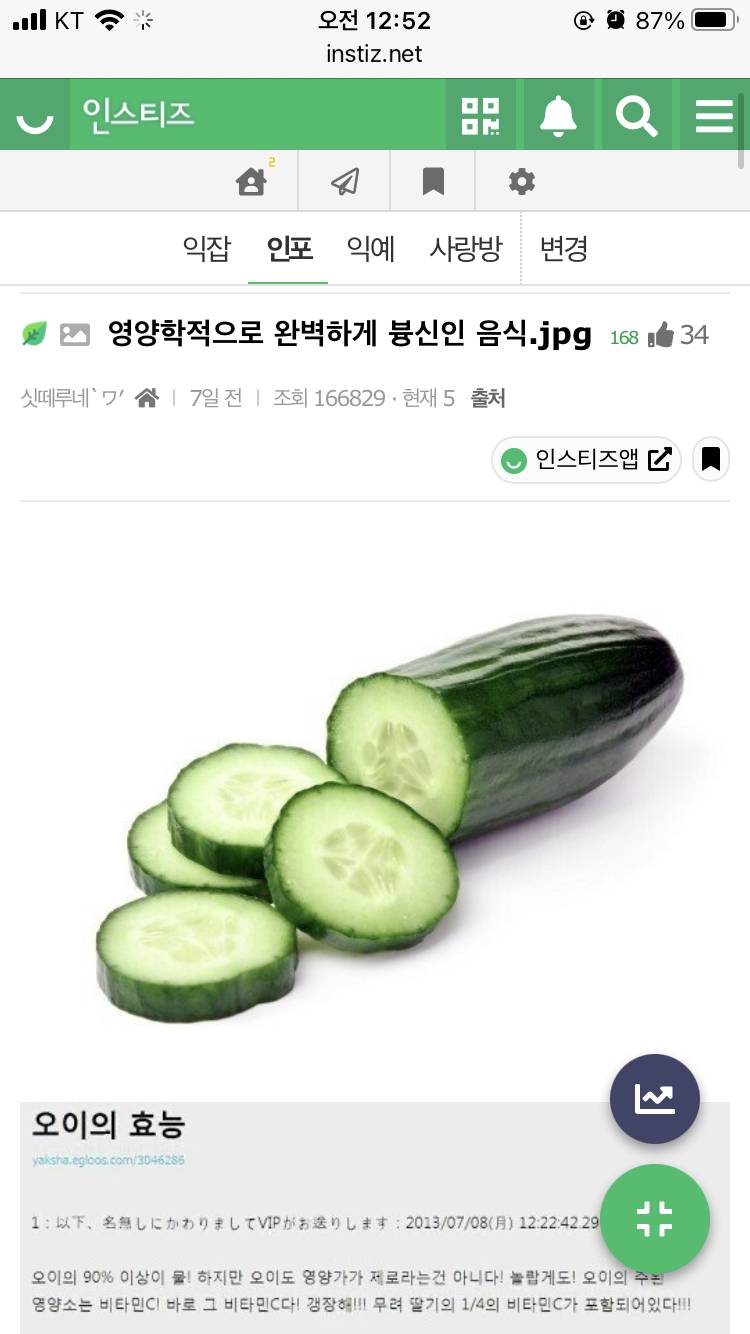The height and width of the screenshot is (1334, 750).
Task: Bookmark the post with the right-side bookmark toggle
Action: point(711,459)
